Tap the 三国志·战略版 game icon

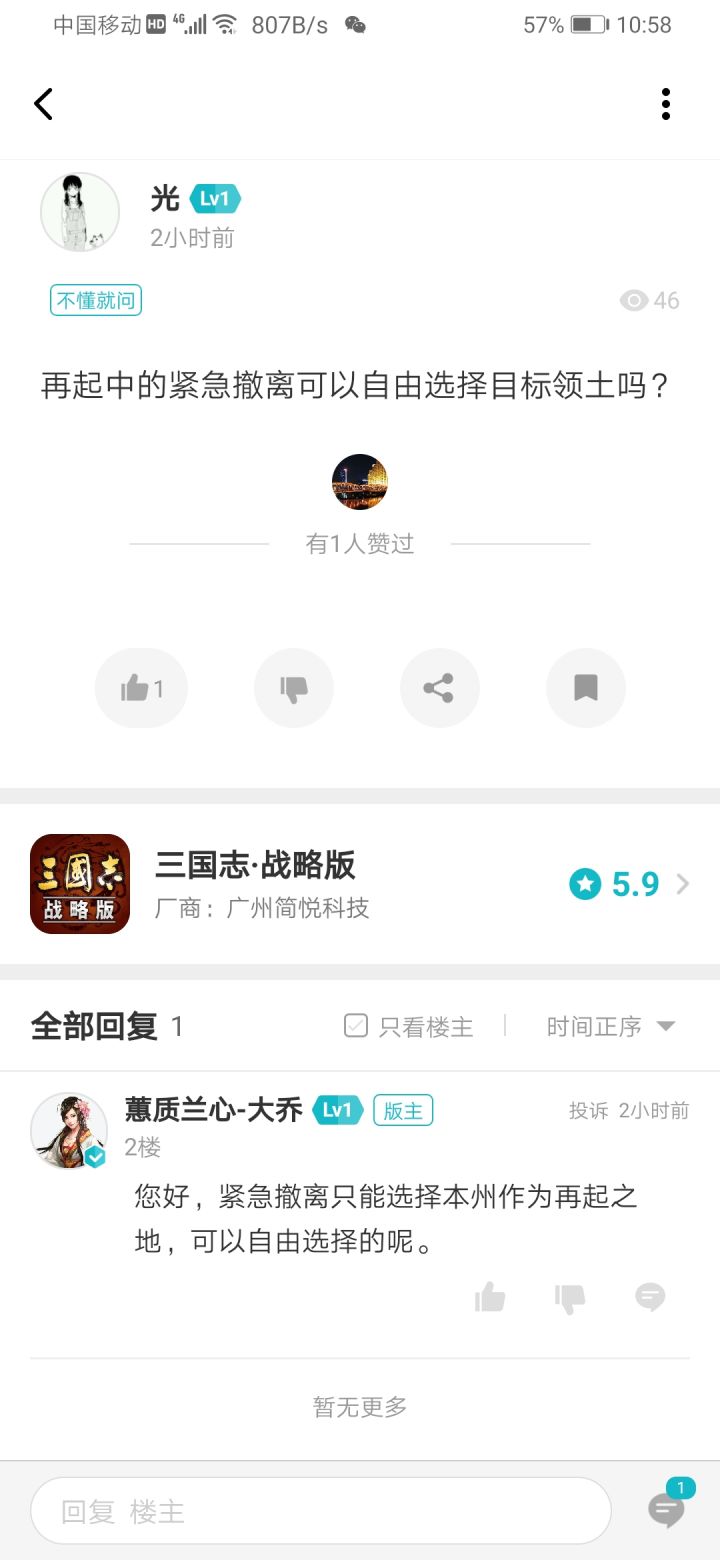(x=79, y=883)
